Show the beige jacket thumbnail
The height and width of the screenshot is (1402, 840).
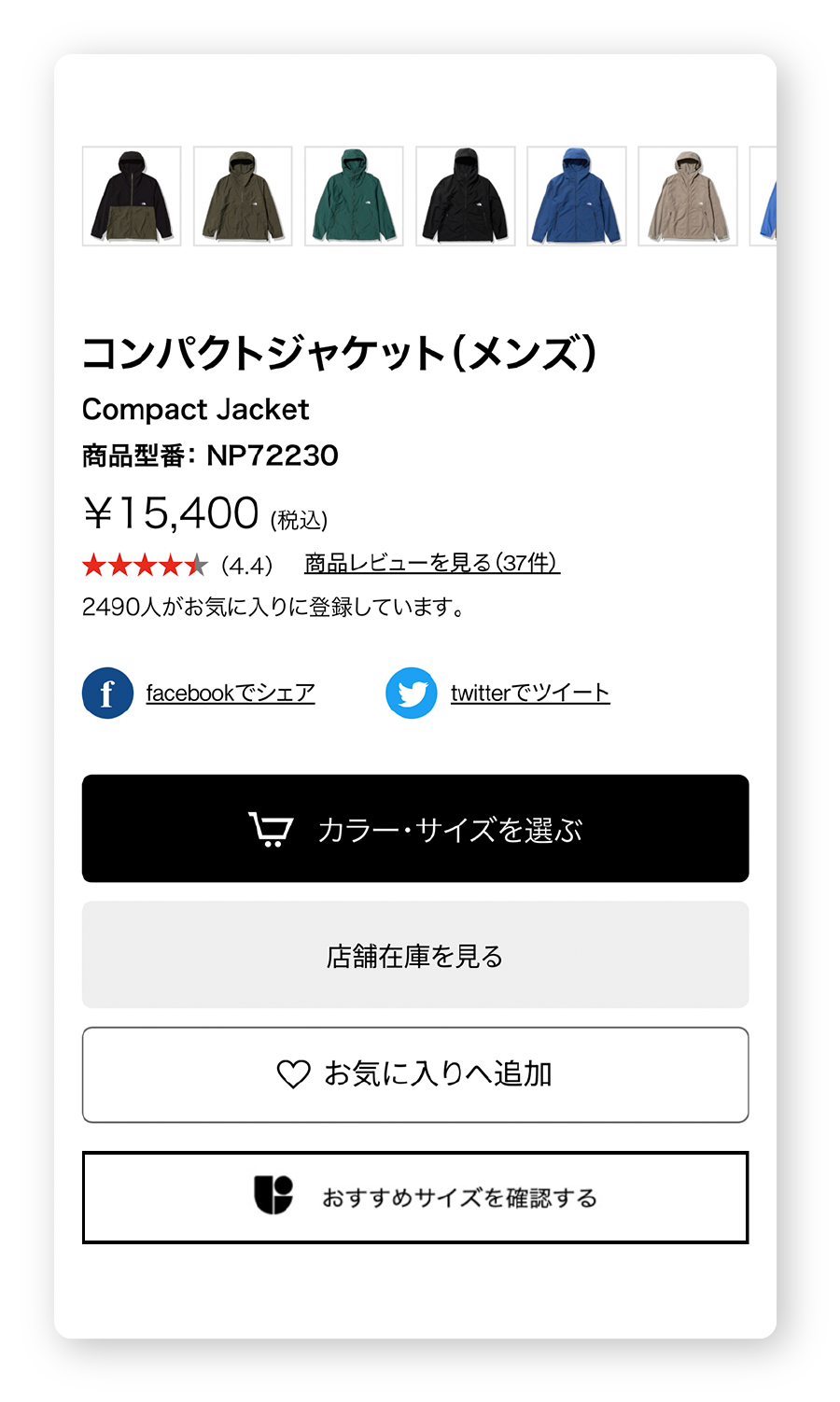pyautogui.click(x=688, y=196)
